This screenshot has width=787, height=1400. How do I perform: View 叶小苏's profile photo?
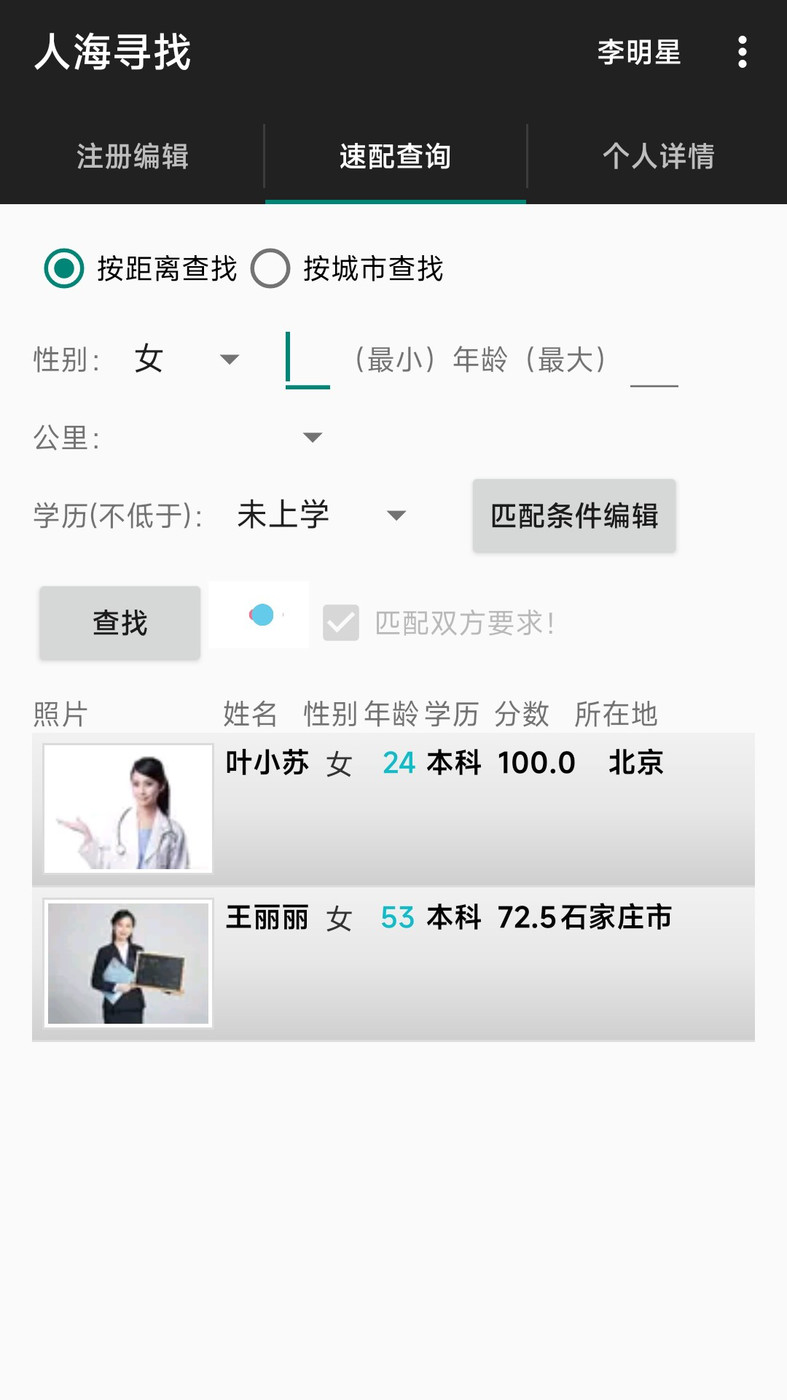(127, 807)
